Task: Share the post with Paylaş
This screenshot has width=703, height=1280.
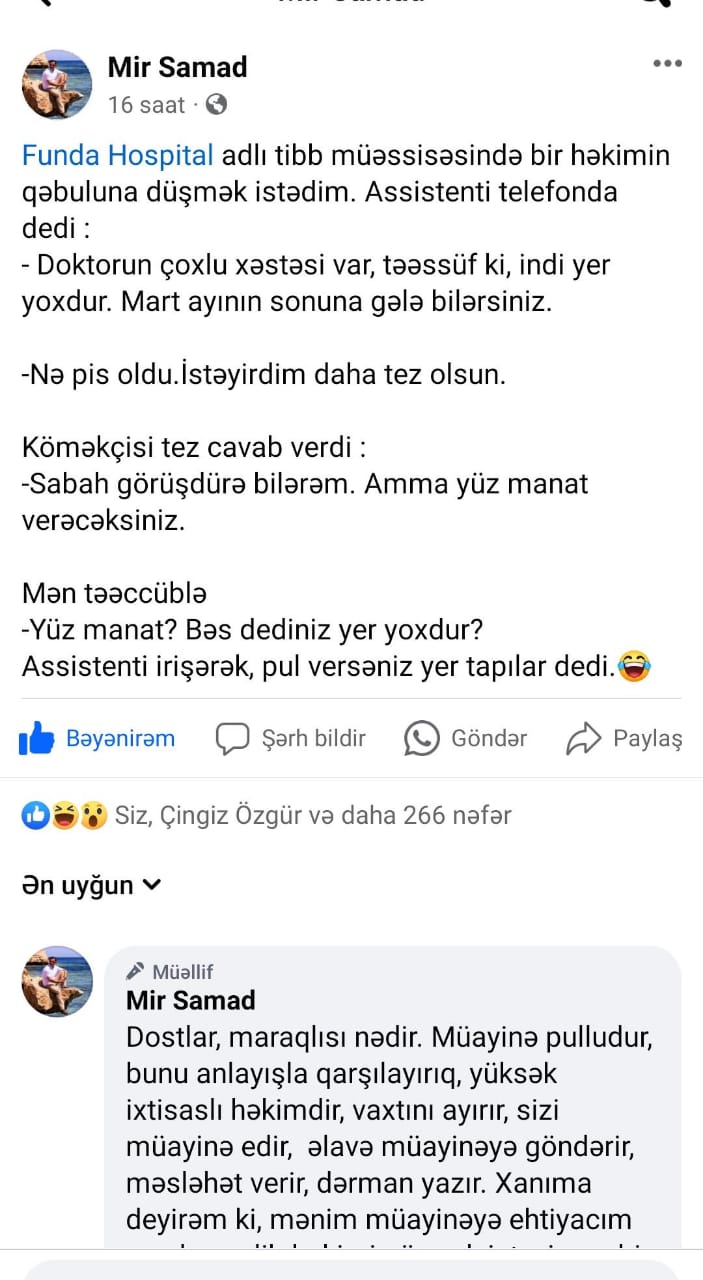Action: click(624, 739)
